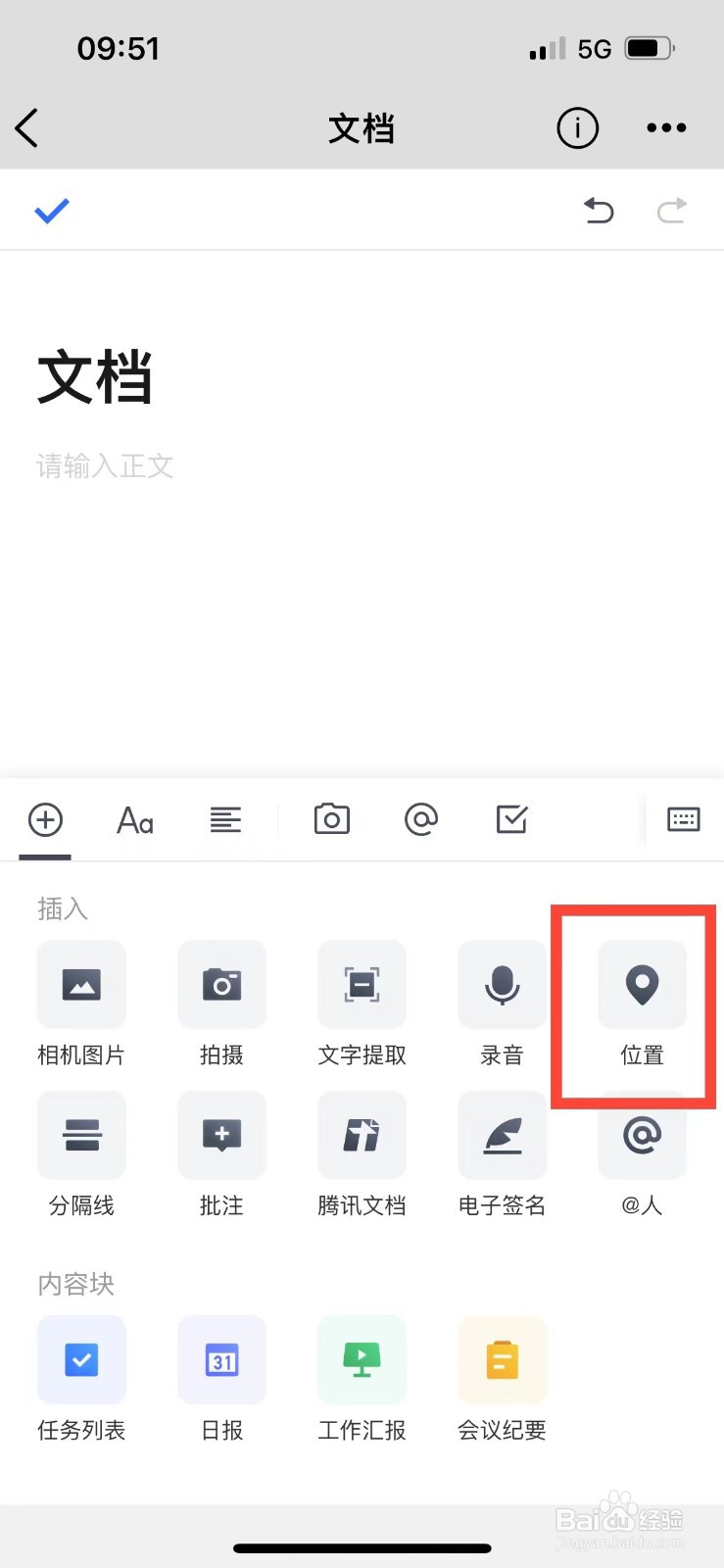Open the Aa text formatting panel

click(x=134, y=819)
